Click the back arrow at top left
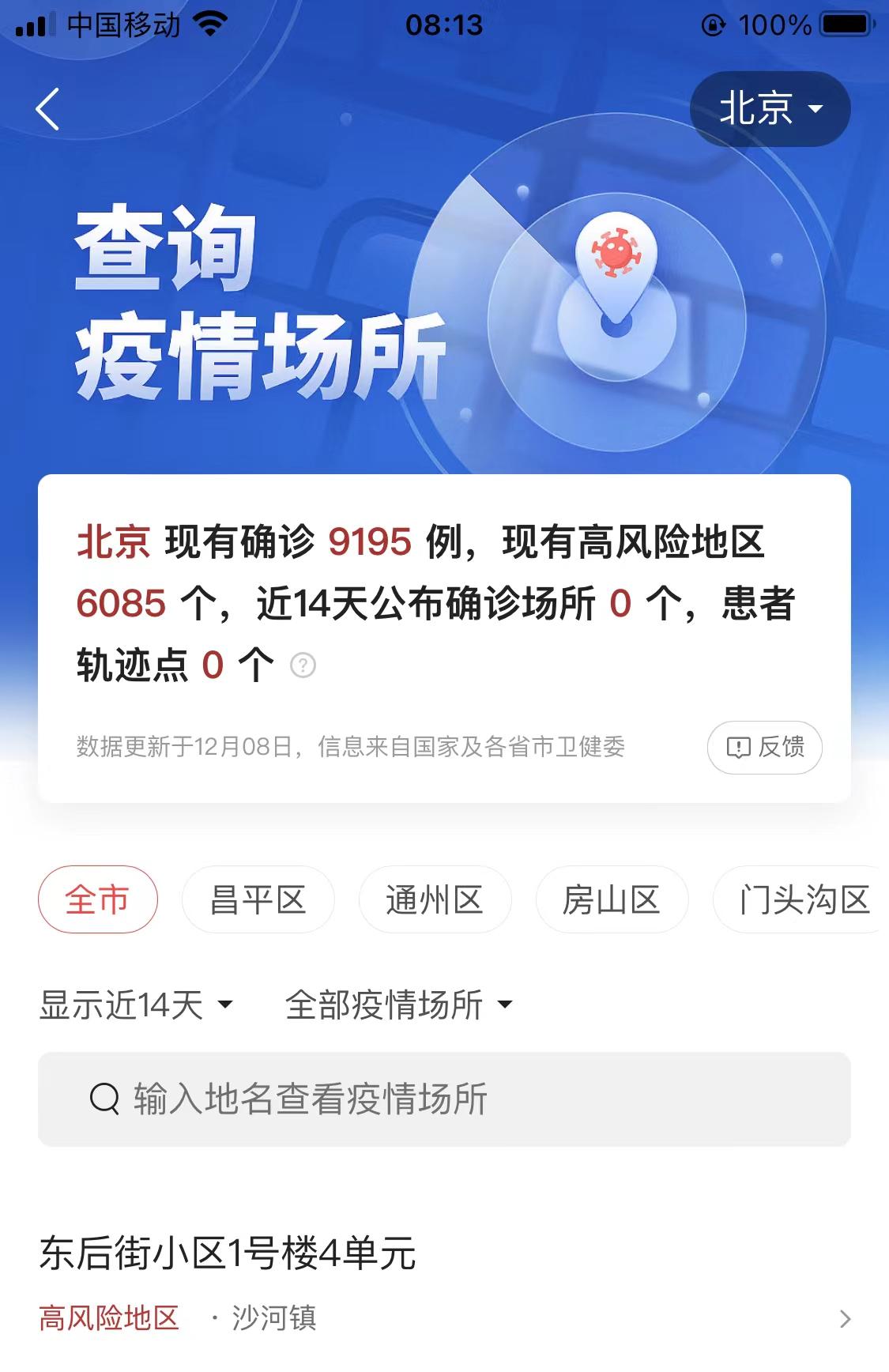 tap(45, 109)
